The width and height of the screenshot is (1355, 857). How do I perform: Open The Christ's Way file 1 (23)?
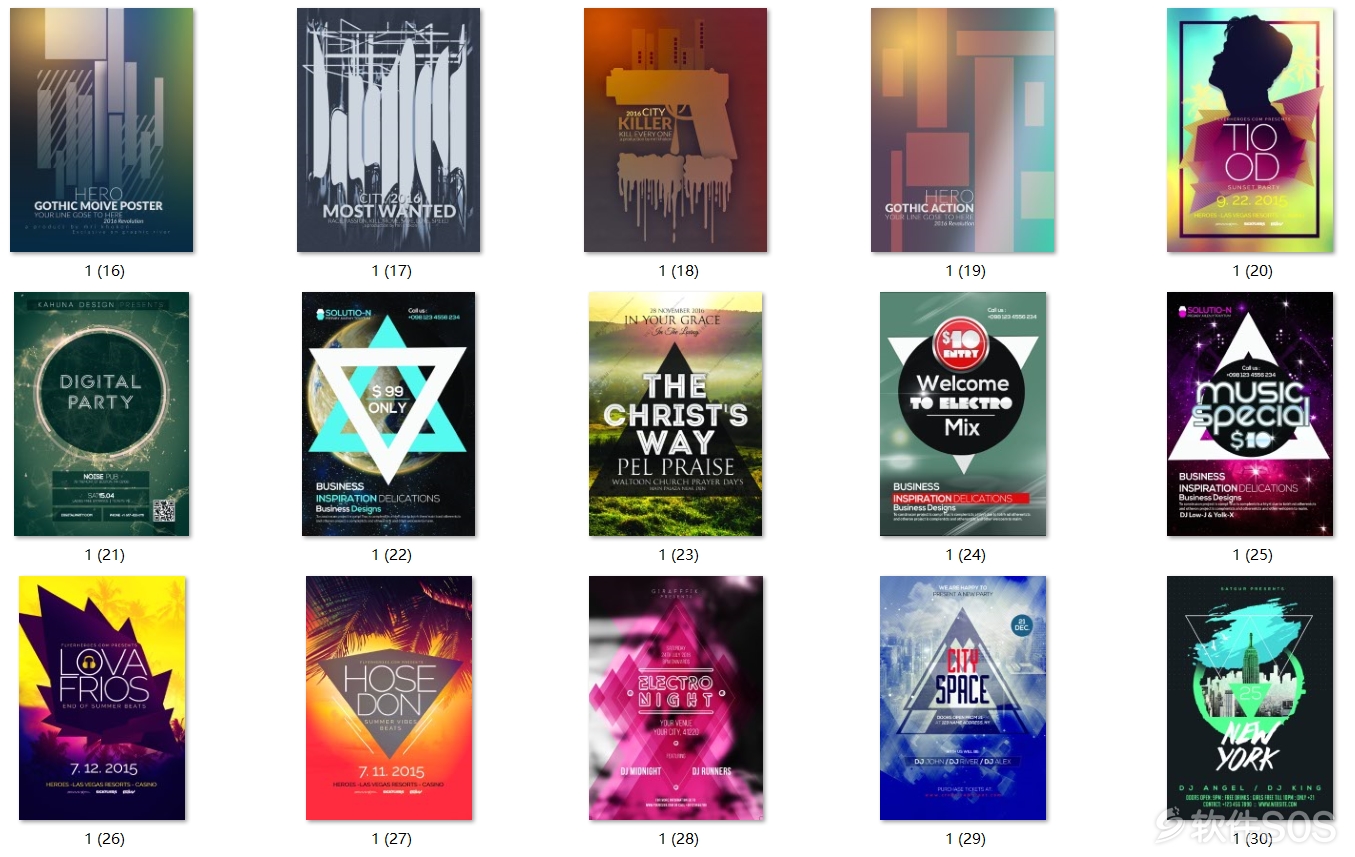[x=675, y=414]
